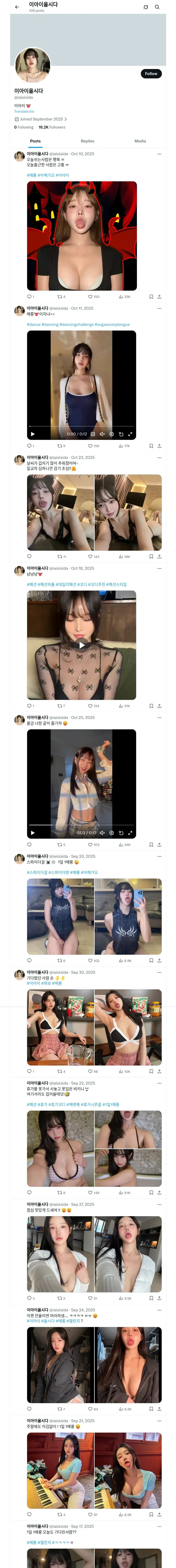This screenshot has height=1568, width=176.
Task: Reply to the Sep 20, 2025 post
Action: click(x=29, y=960)
